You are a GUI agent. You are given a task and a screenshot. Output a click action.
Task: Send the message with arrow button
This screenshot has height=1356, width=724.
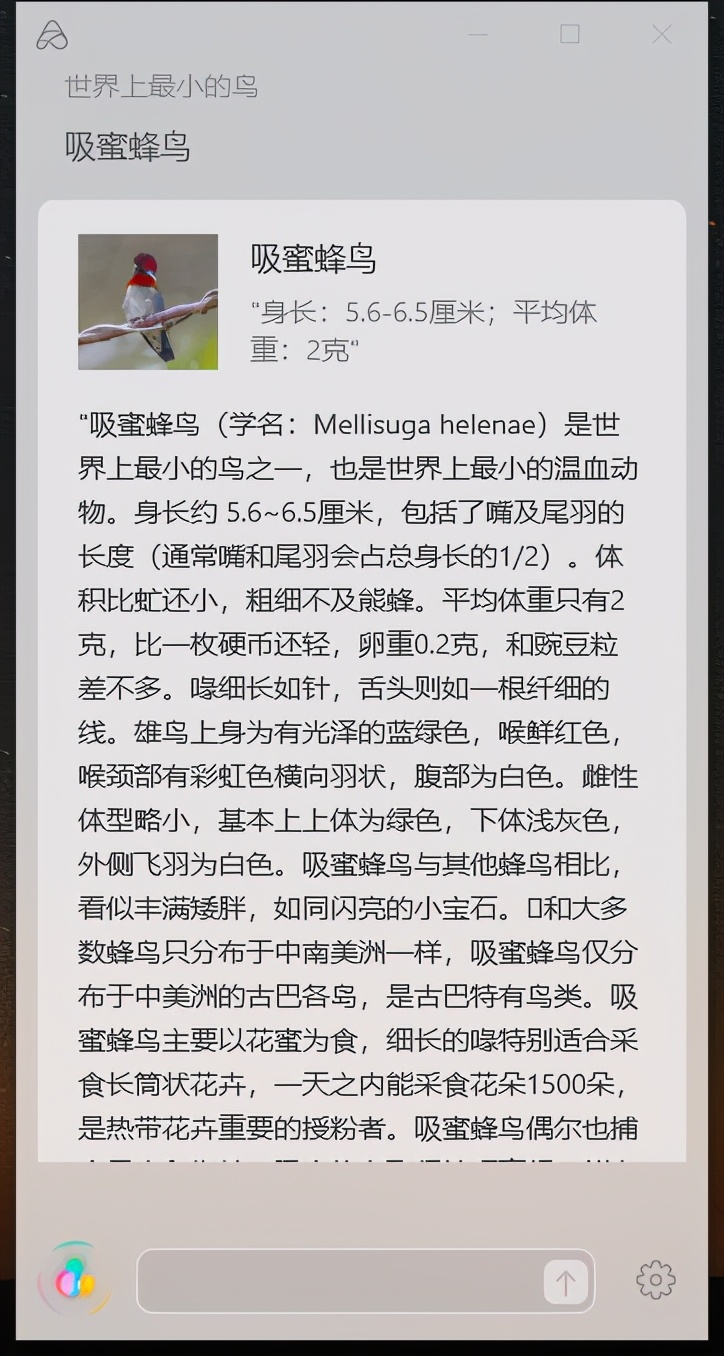tap(565, 1282)
